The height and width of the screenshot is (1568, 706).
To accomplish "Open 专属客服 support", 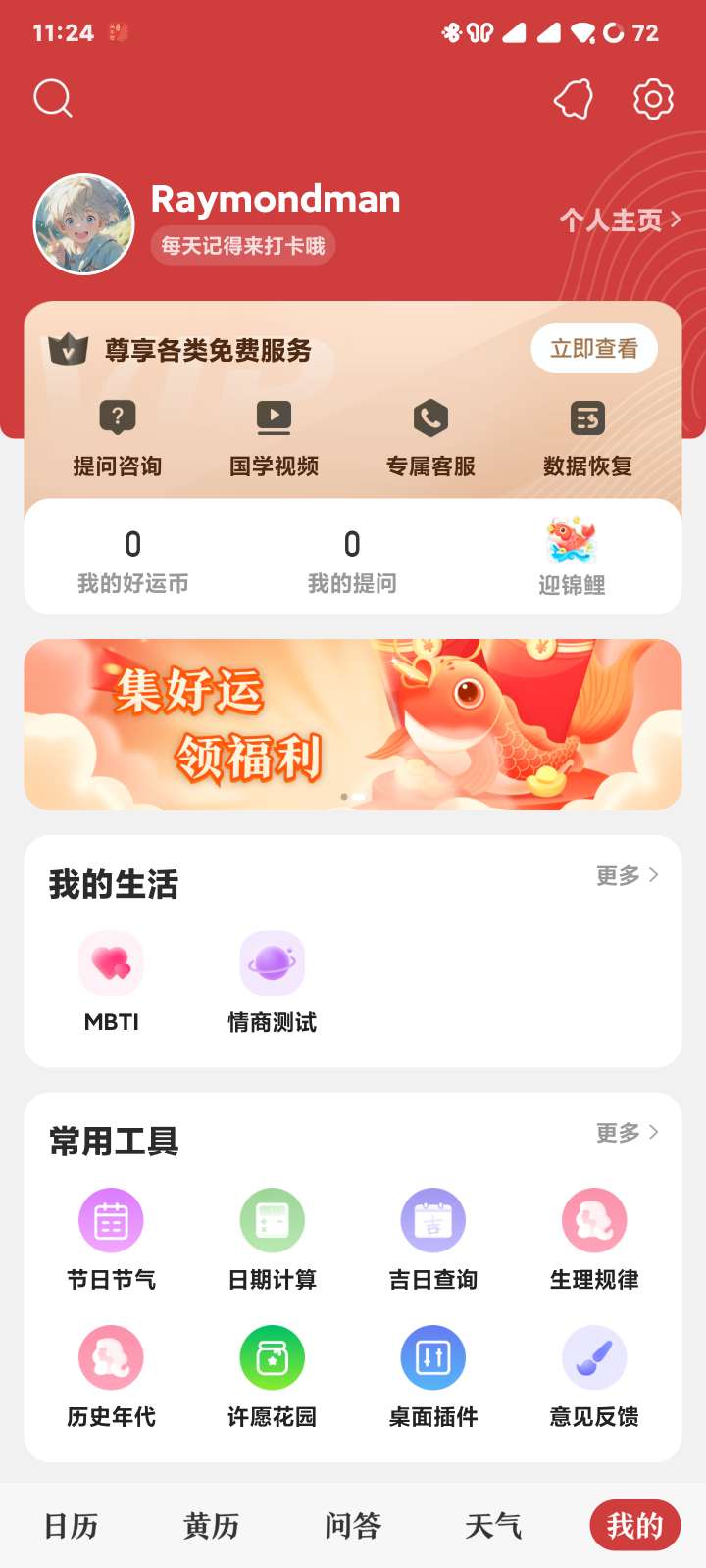I will click(430, 437).
